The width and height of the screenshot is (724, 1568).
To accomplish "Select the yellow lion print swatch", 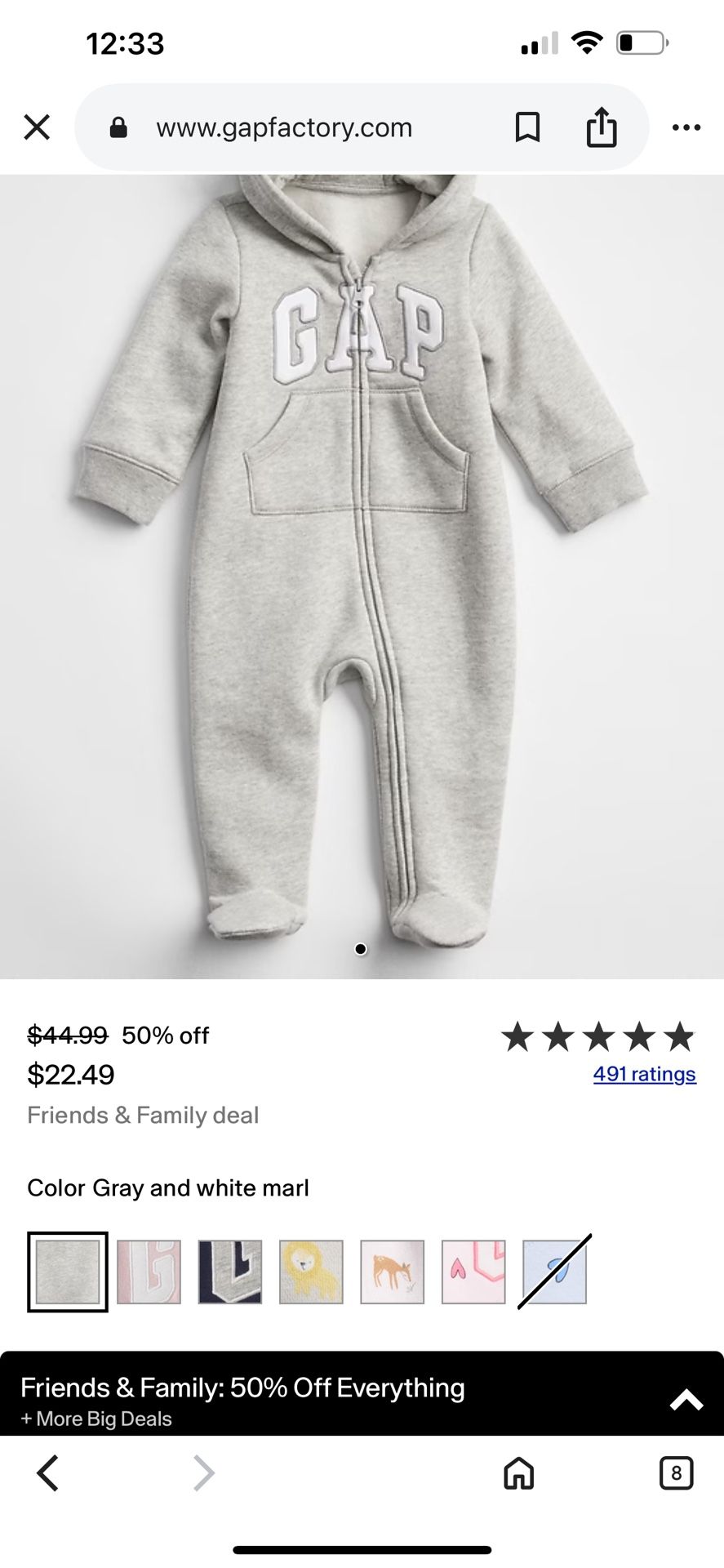I will pyautogui.click(x=311, y=1272).
